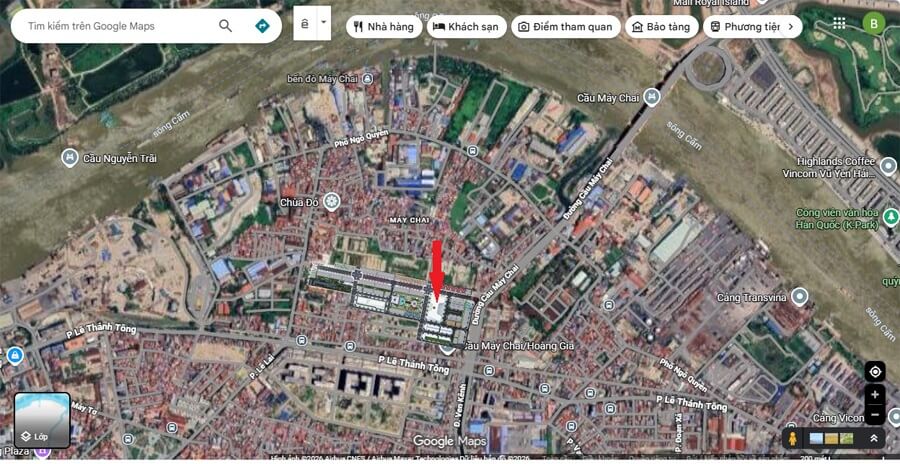
Task: Show Điểm tham quan places
Action: [565, 27]
